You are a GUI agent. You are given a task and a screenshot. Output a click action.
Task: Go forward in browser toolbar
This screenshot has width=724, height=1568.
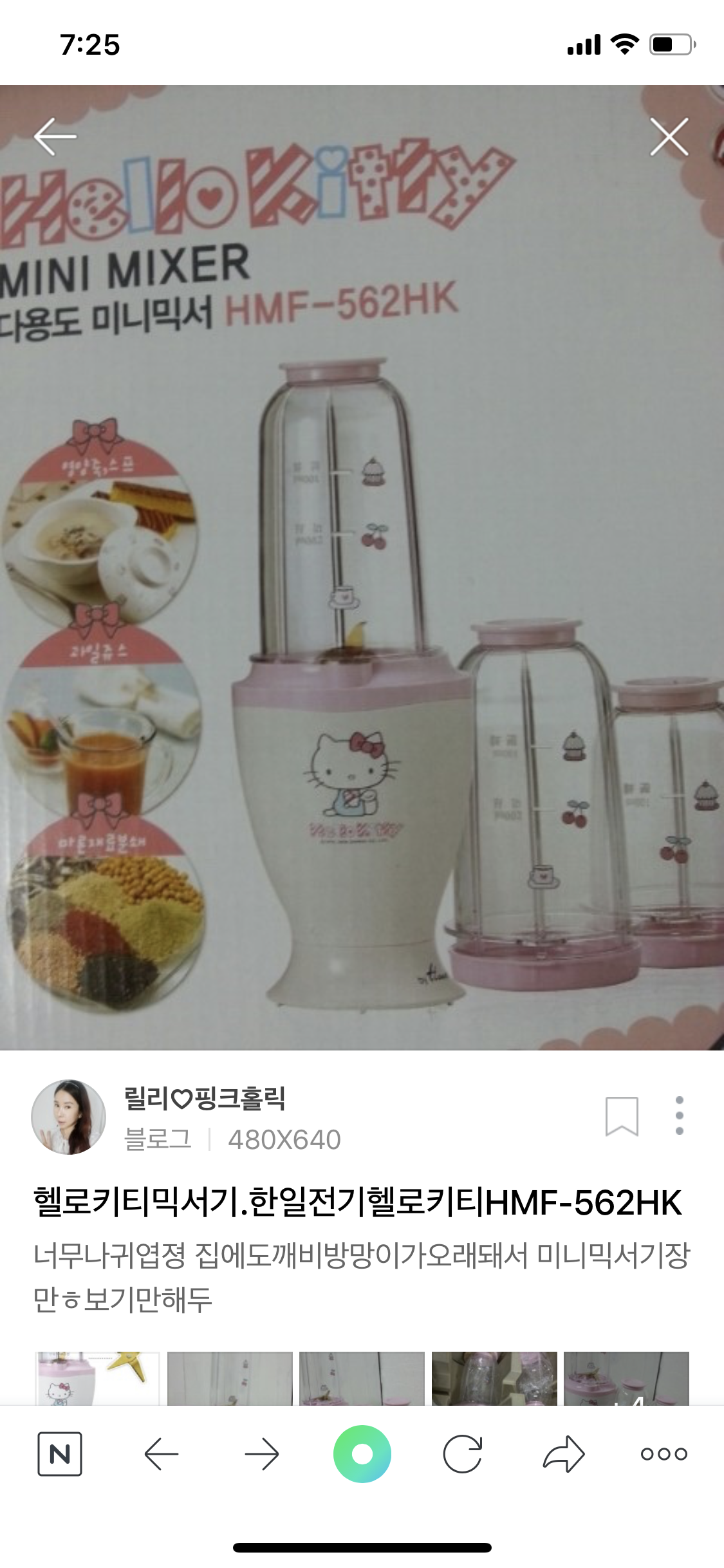262,1454
